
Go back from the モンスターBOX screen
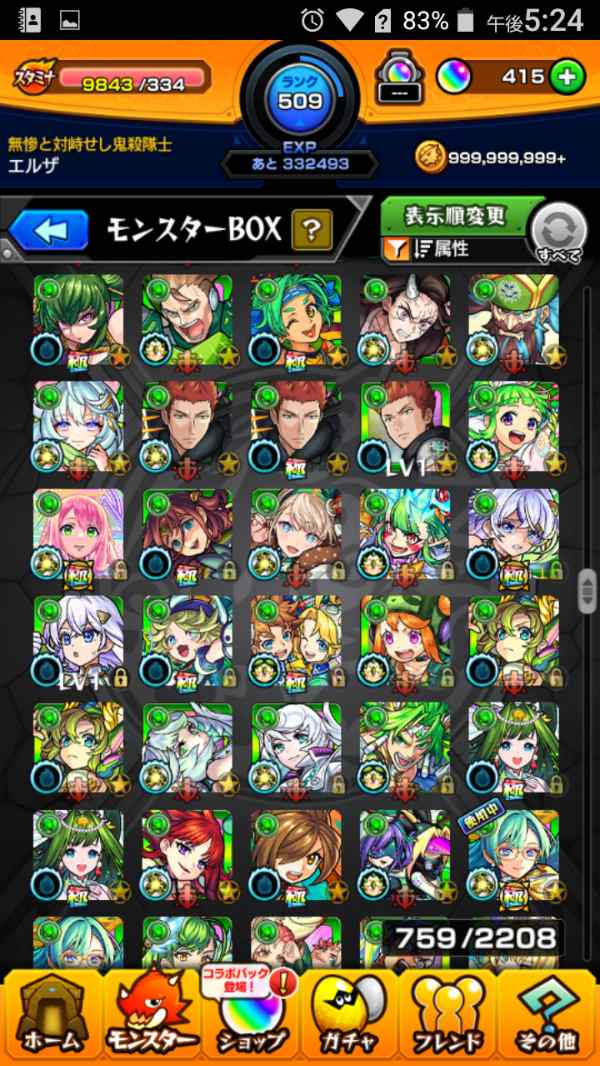(x=47, y=231)
